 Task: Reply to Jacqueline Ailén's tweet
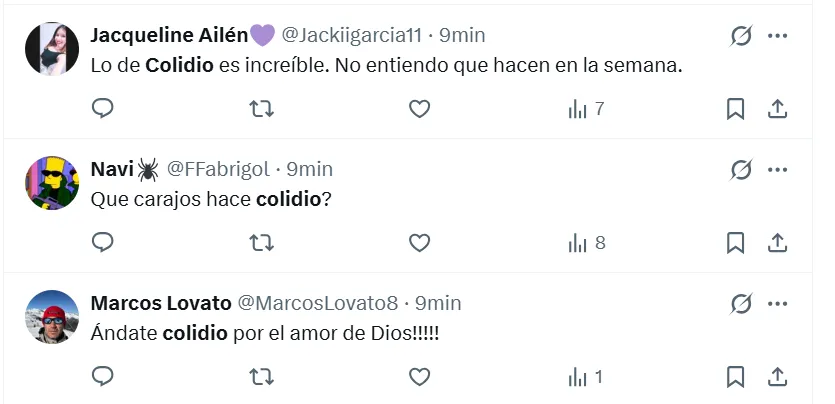click(103, 108)
